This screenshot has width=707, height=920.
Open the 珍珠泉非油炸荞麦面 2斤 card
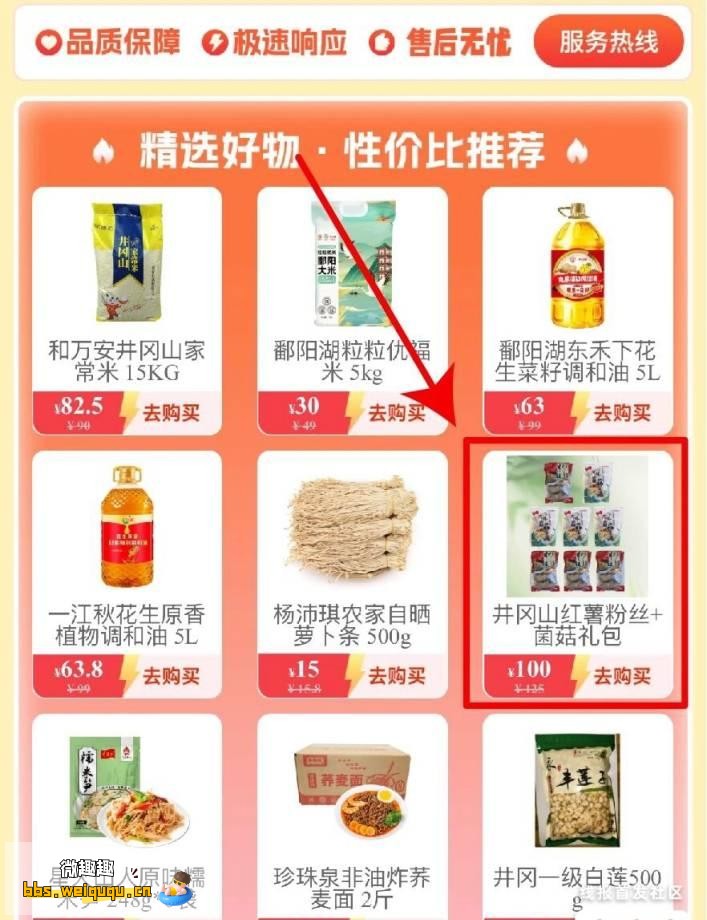pyautogui.click(x=352, y=808)
